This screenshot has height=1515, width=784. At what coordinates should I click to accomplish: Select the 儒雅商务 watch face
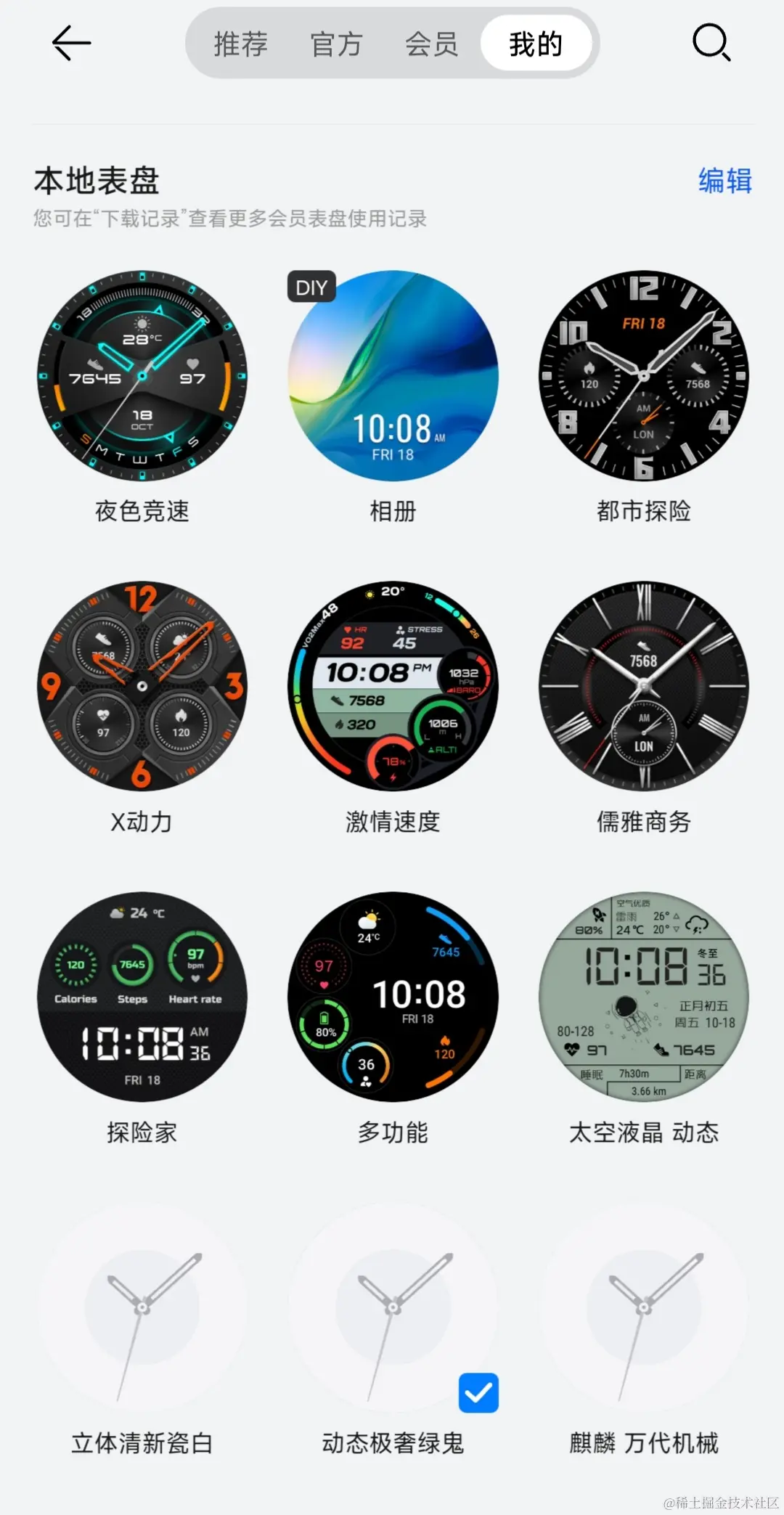coord(644,686)
